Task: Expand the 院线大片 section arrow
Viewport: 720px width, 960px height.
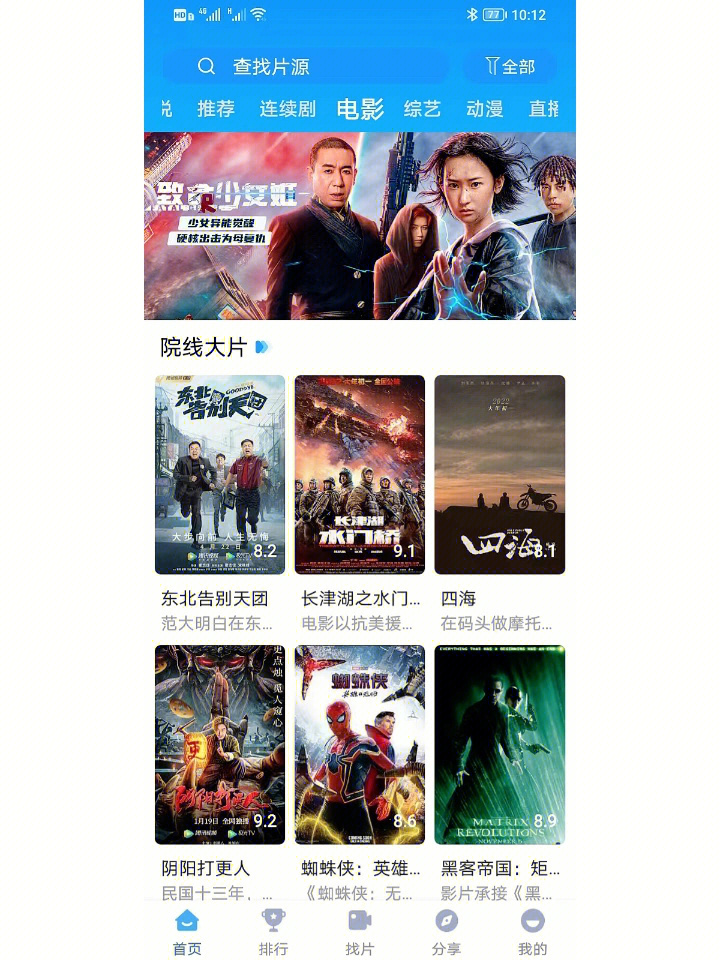Action: coord(262,347)
